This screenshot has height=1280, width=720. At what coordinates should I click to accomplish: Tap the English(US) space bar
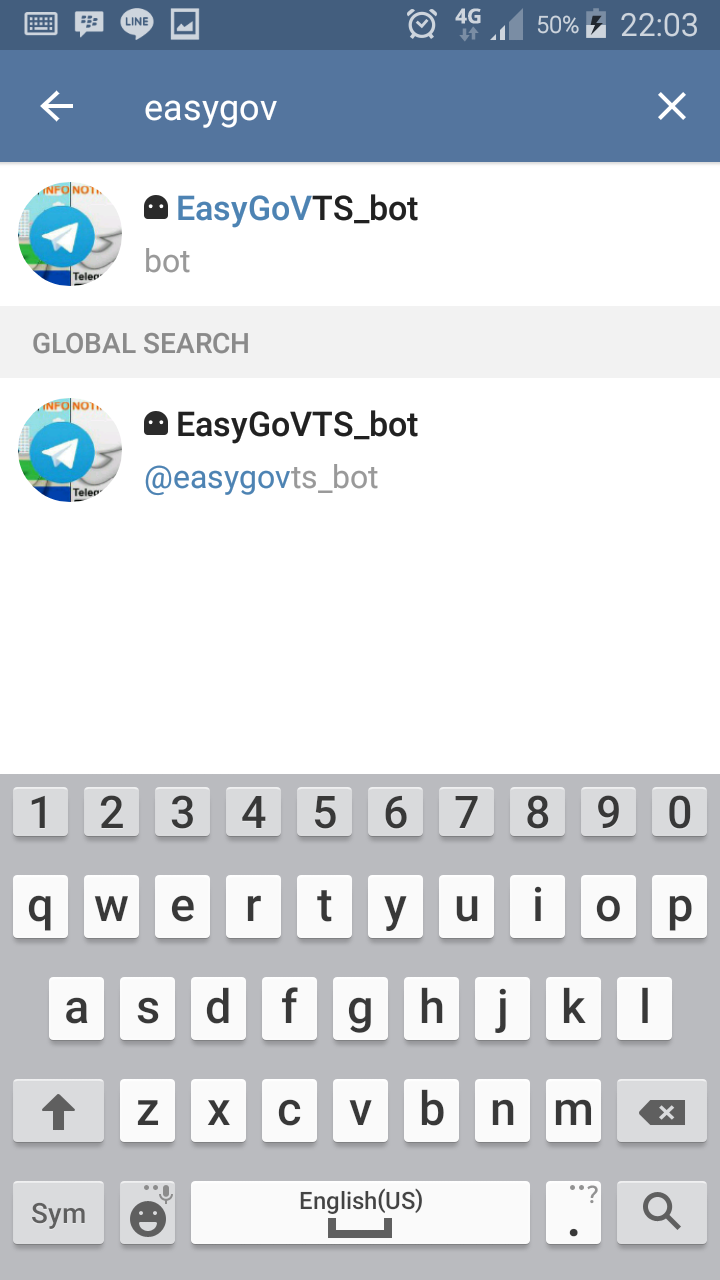click(x=360, y=1212)
